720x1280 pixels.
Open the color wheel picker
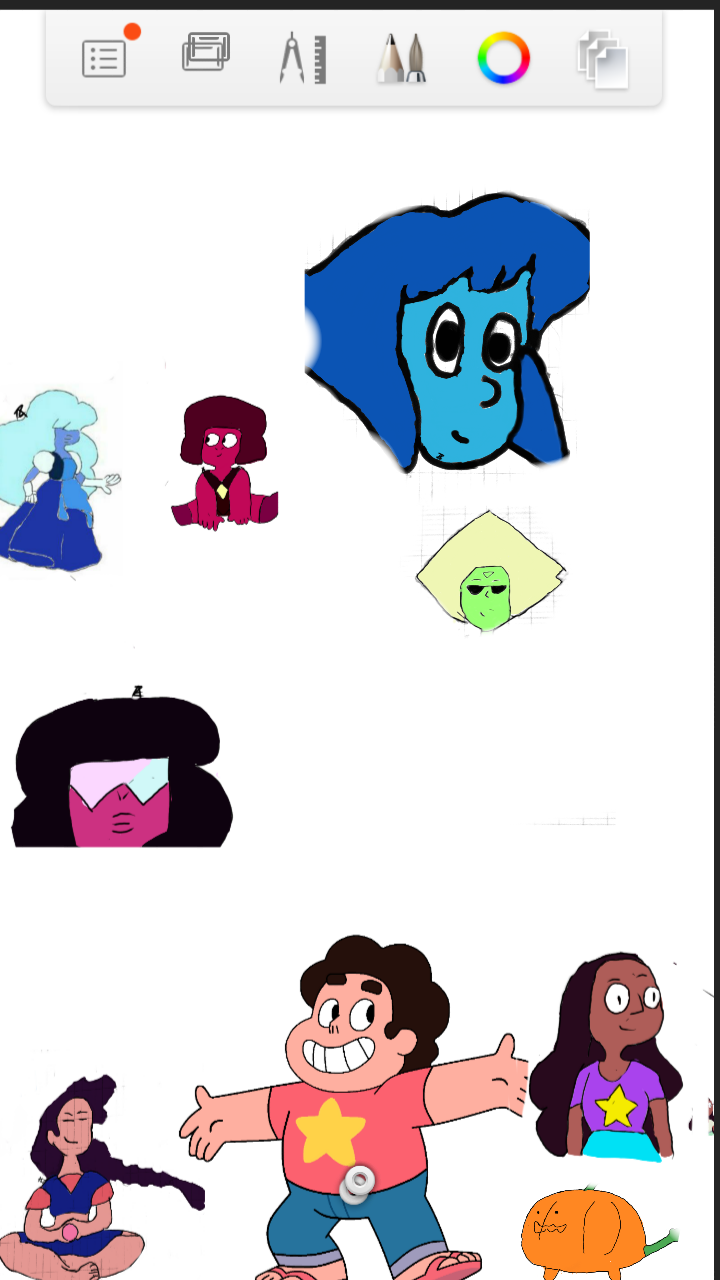pyautogui.click(x=503, y=60)
